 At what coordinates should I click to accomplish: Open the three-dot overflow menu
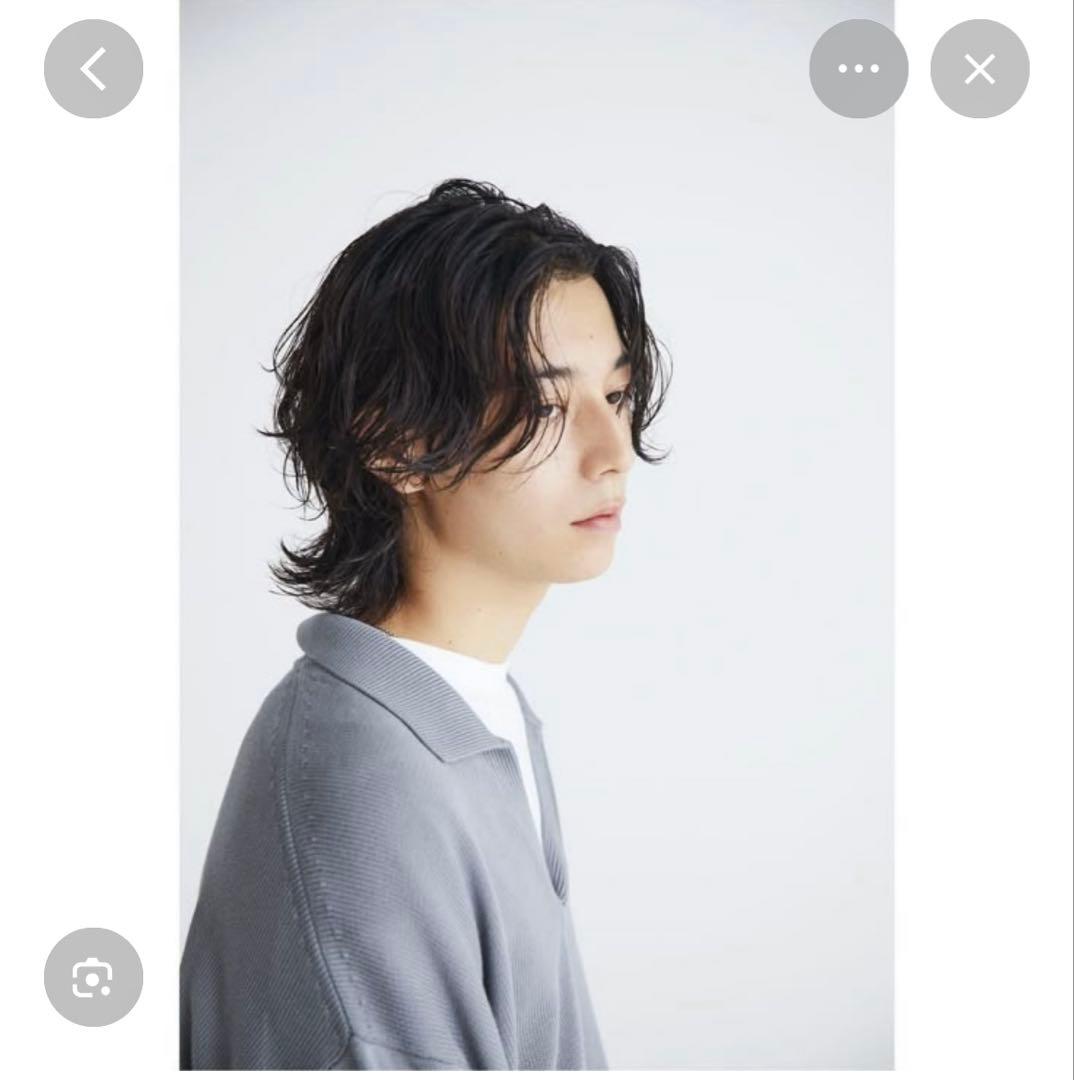coord(858,69)
